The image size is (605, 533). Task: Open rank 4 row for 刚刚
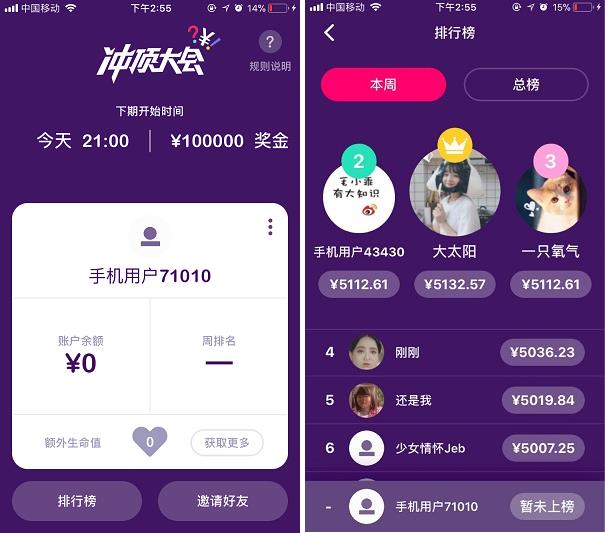click(x=455, y=352)
